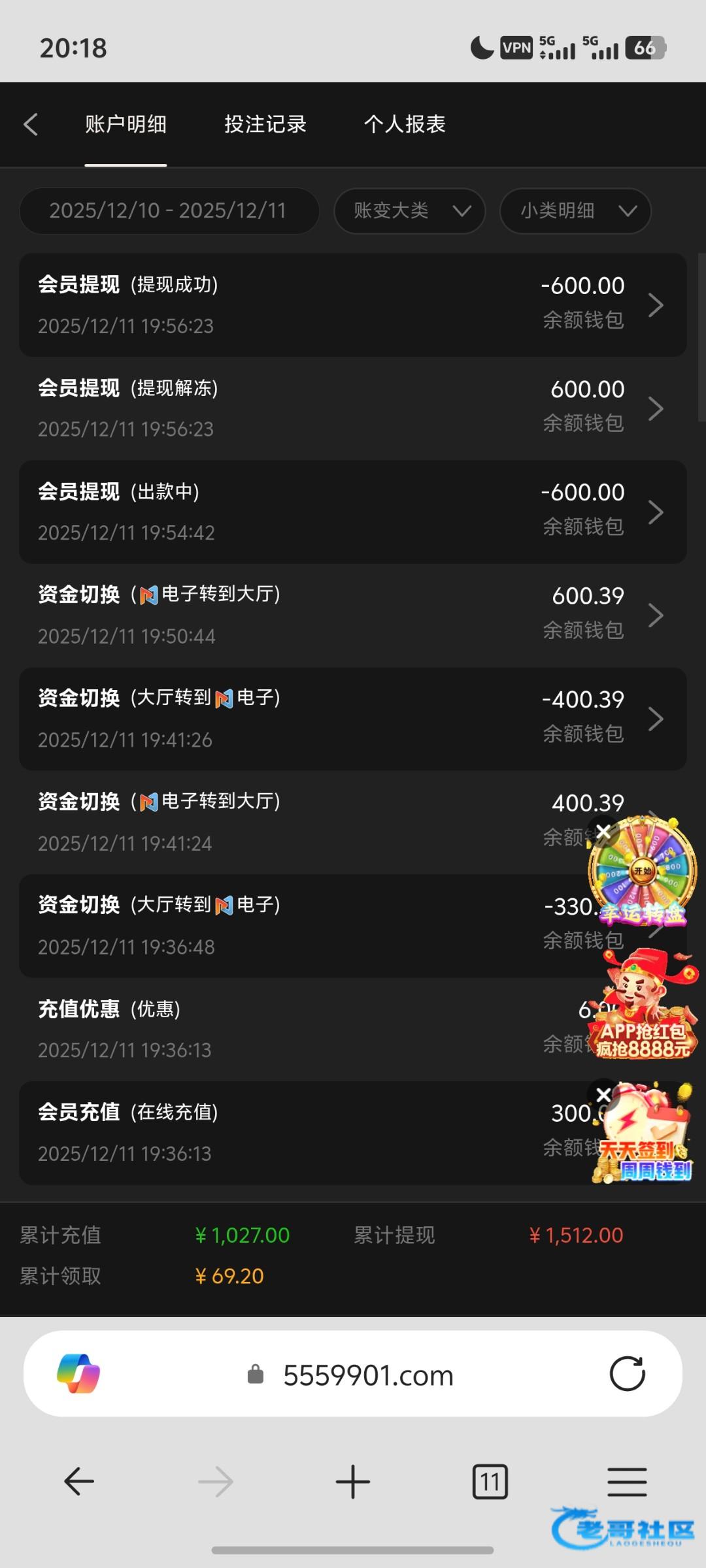Tap the 5559901.com address bar
The width and height of the screenshot is (706, 1568).
[367, 1375]
